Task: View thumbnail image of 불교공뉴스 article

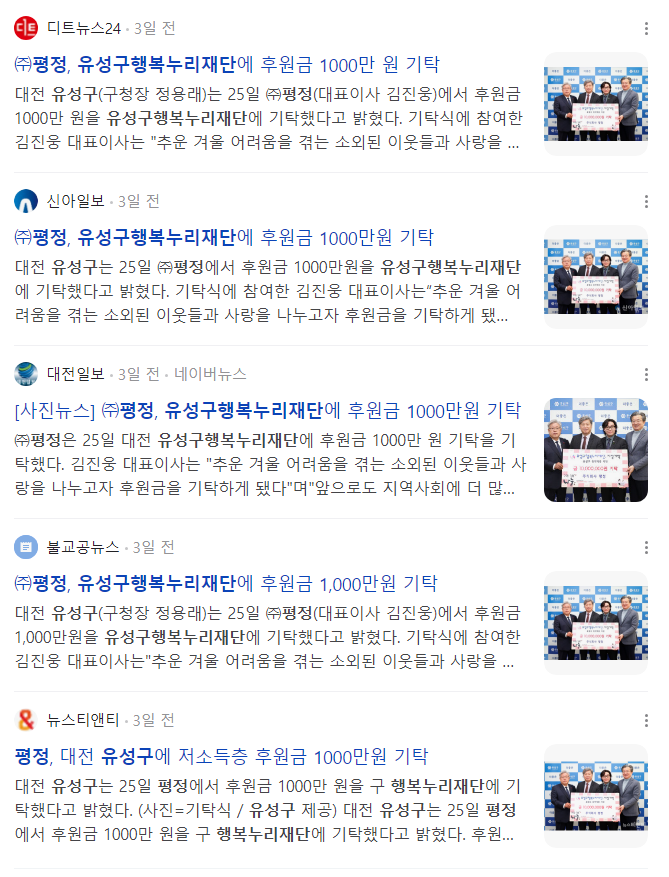Action: (595, 623)
